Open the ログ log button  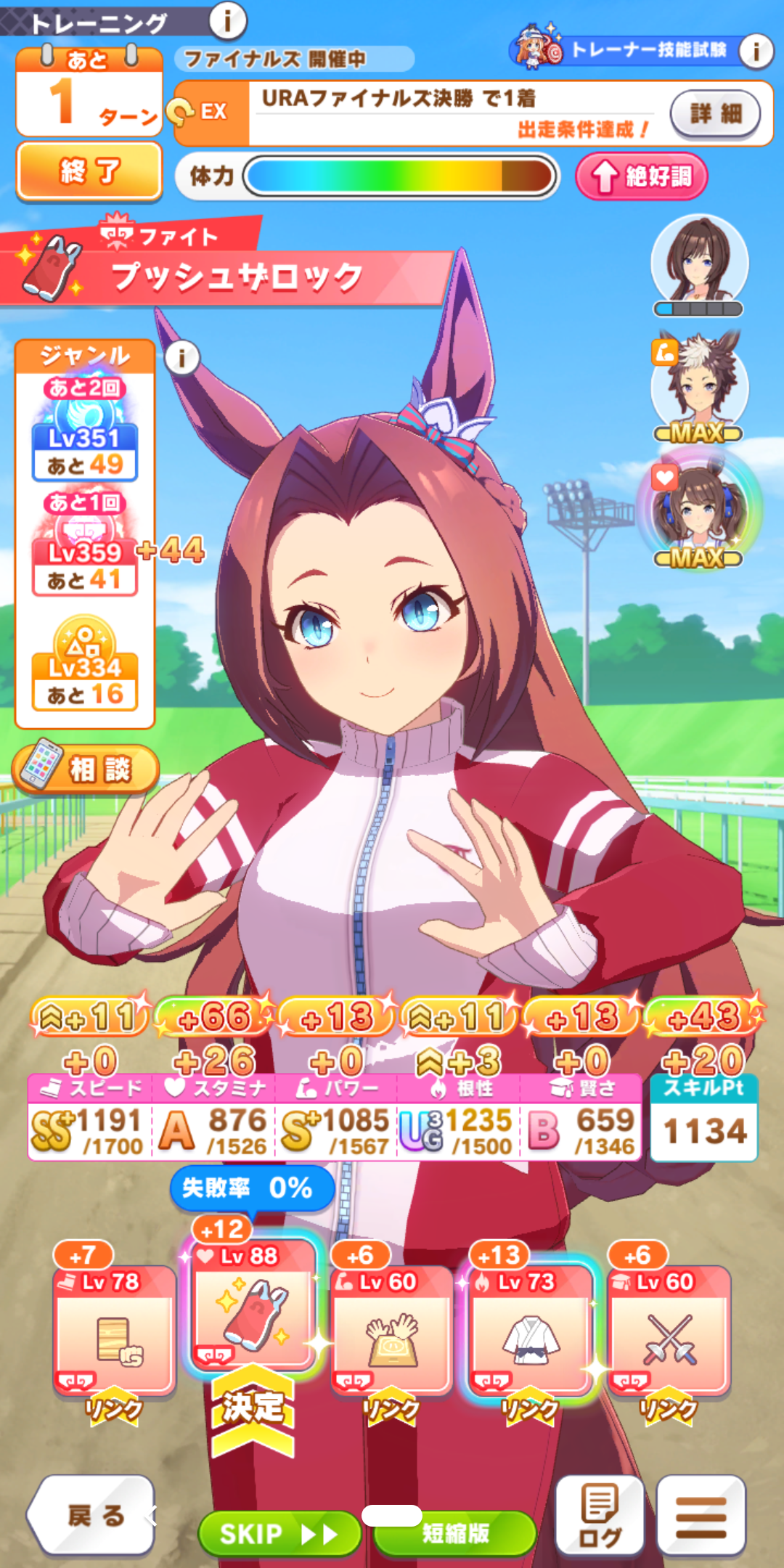tap(600, 1516)
